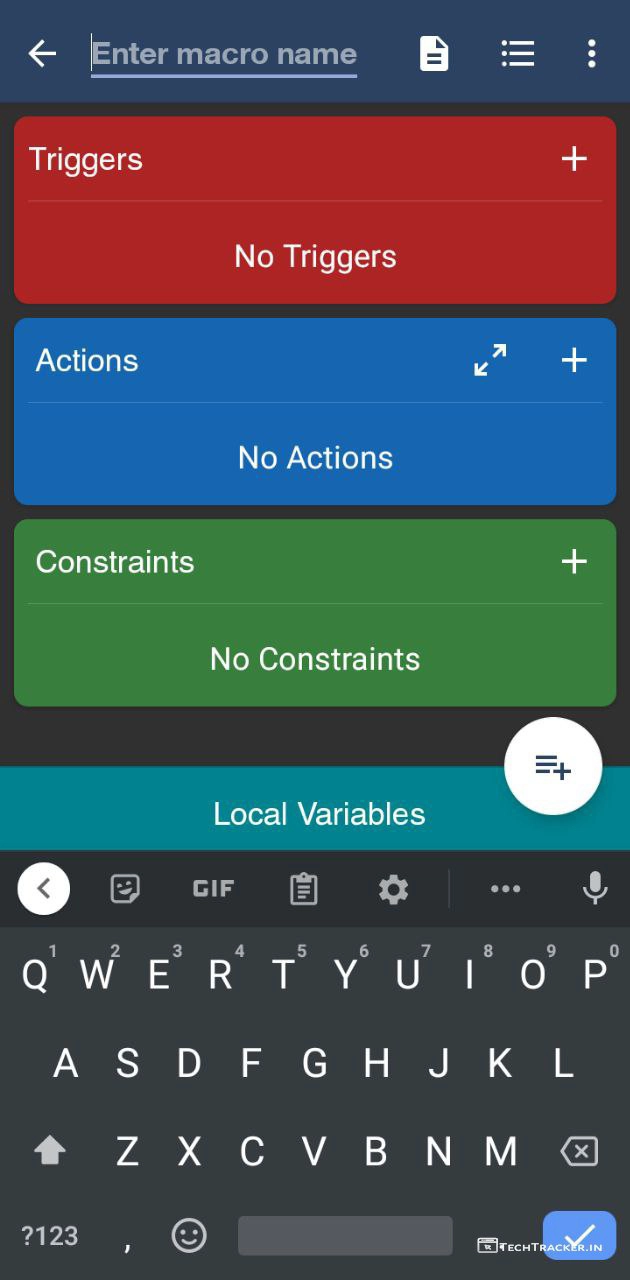
Task: Open the GIF keyboard option
Action: (x=213, y=888)
